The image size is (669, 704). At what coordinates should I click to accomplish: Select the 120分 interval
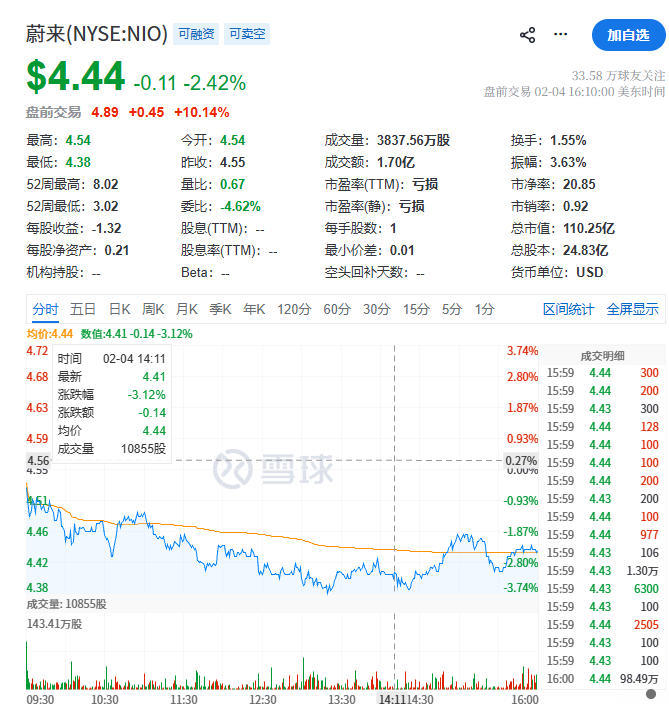click(x=294, y=309)
